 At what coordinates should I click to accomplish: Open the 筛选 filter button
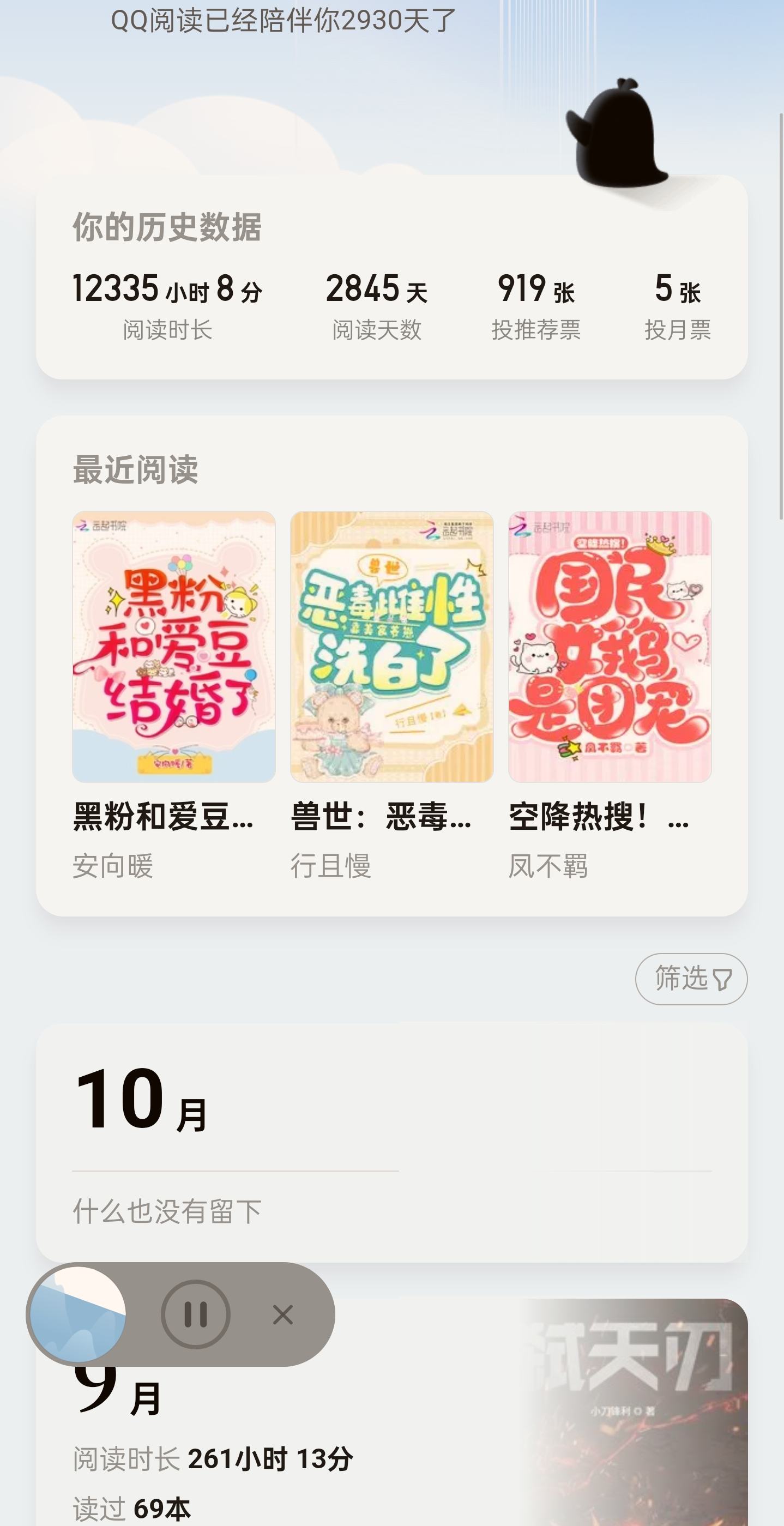pos(691,979)
